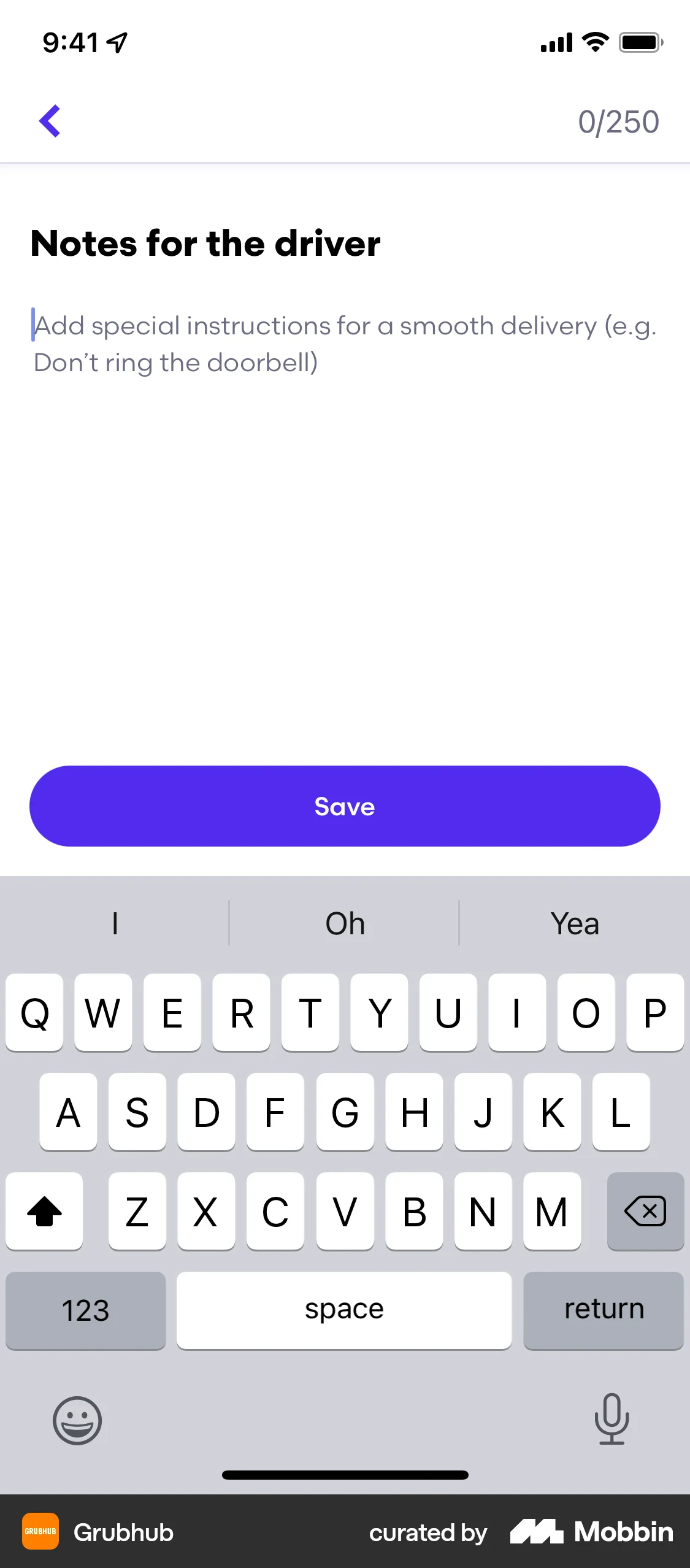Select the 'Oh' predictive suggestion

pyautogui.click(x=345, y=923)
